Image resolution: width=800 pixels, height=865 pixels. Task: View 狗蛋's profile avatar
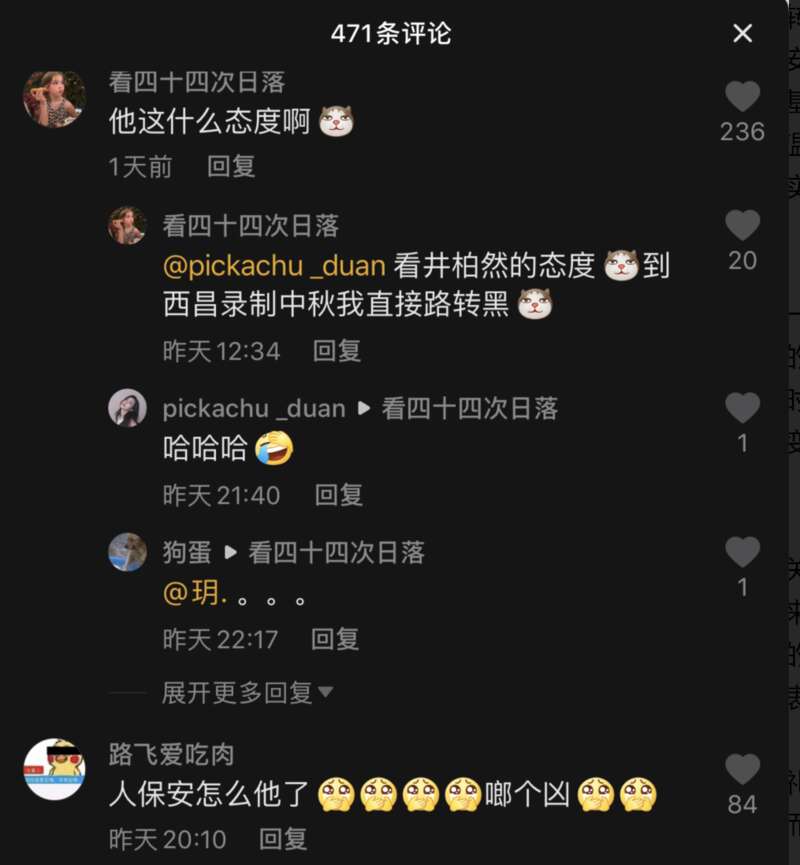(127, 552)
